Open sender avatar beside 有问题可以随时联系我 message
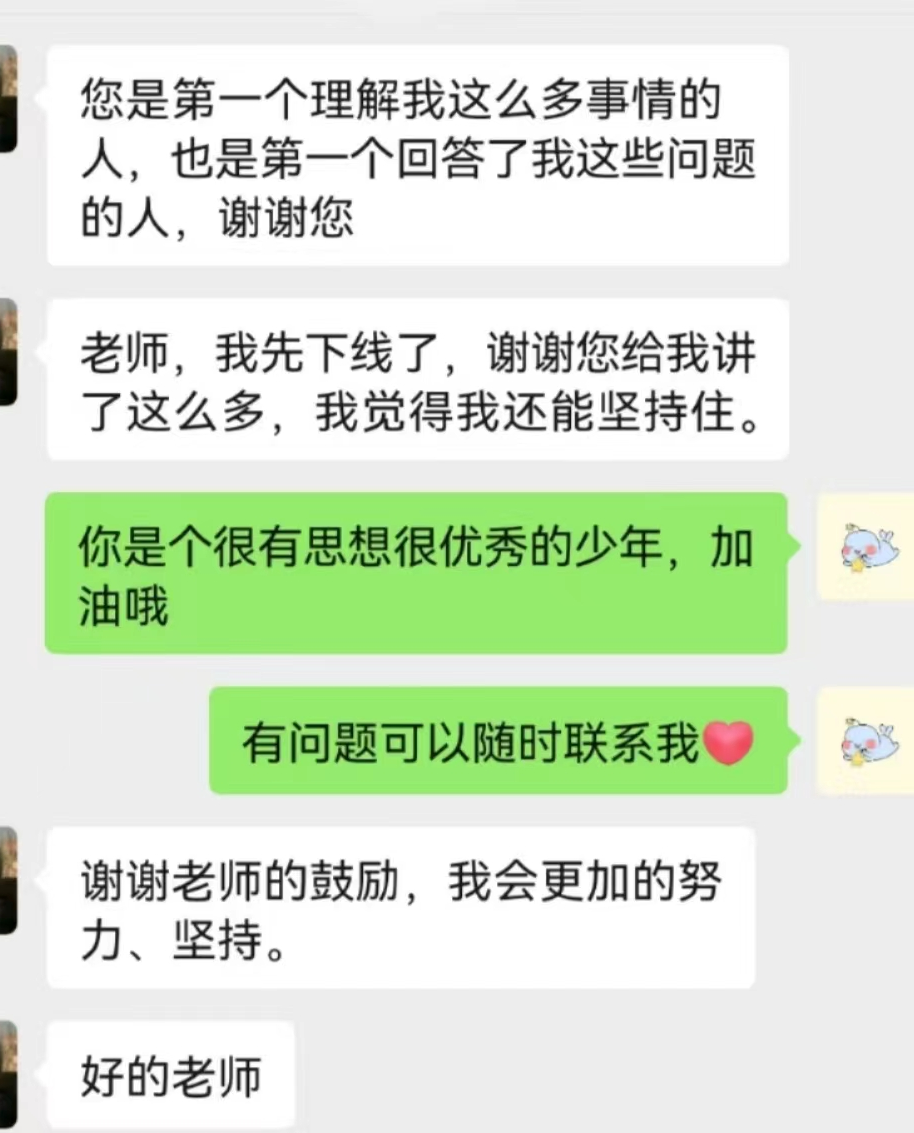This screenshot has height=1133, width=914. point(867,741)
